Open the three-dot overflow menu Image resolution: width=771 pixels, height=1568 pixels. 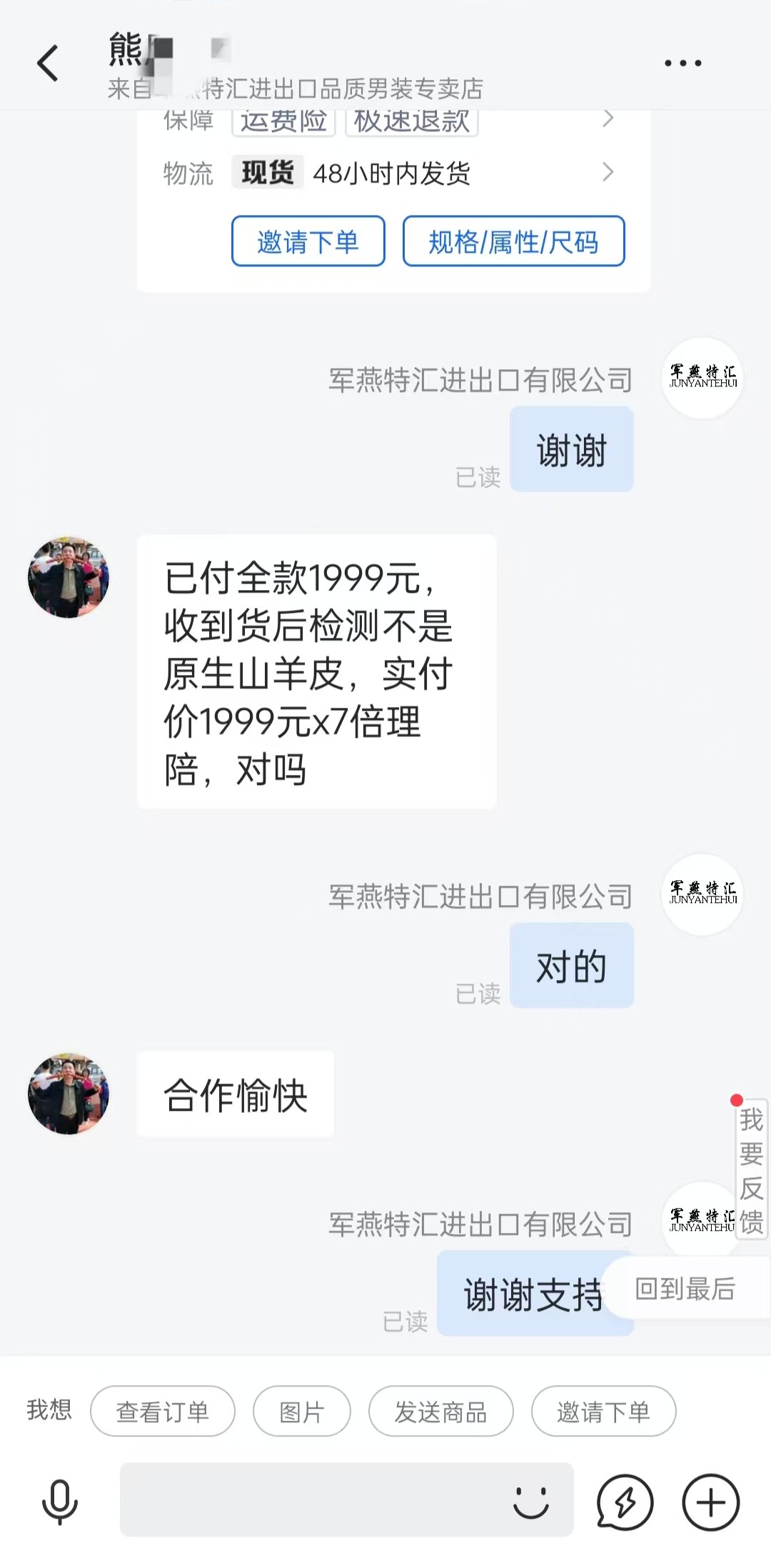point(682,63)
